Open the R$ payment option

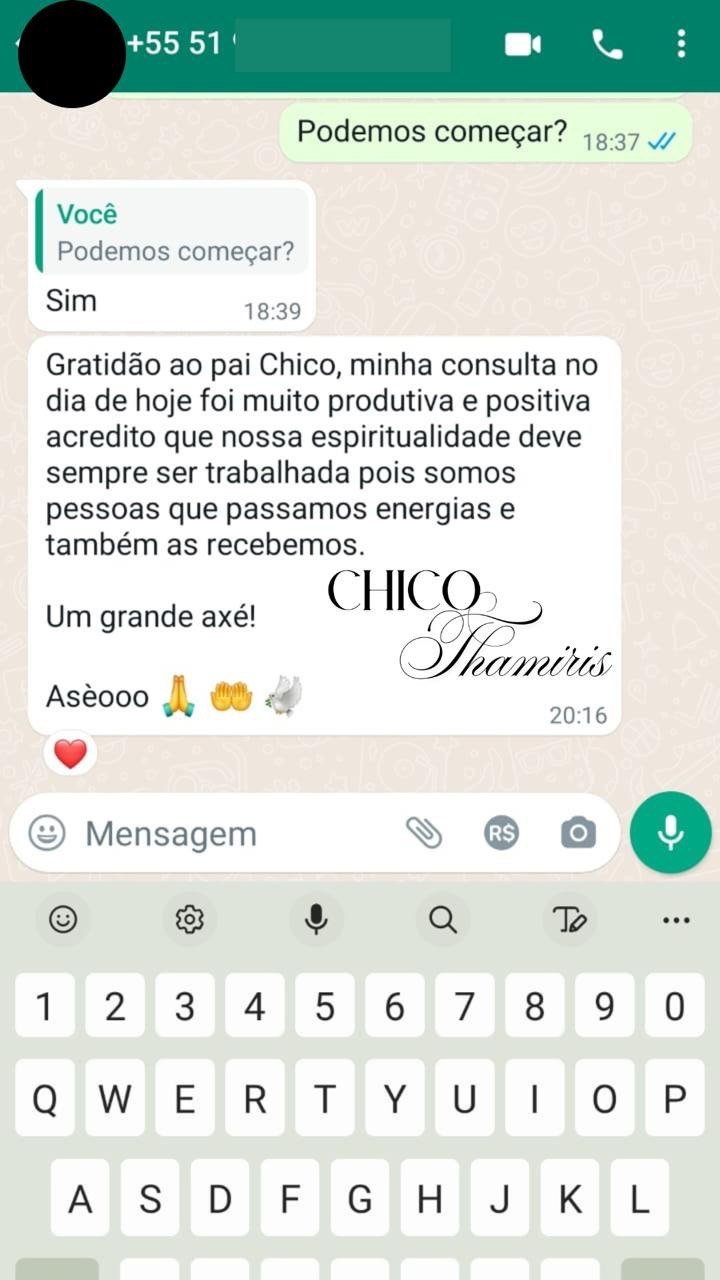click(502, 833)
